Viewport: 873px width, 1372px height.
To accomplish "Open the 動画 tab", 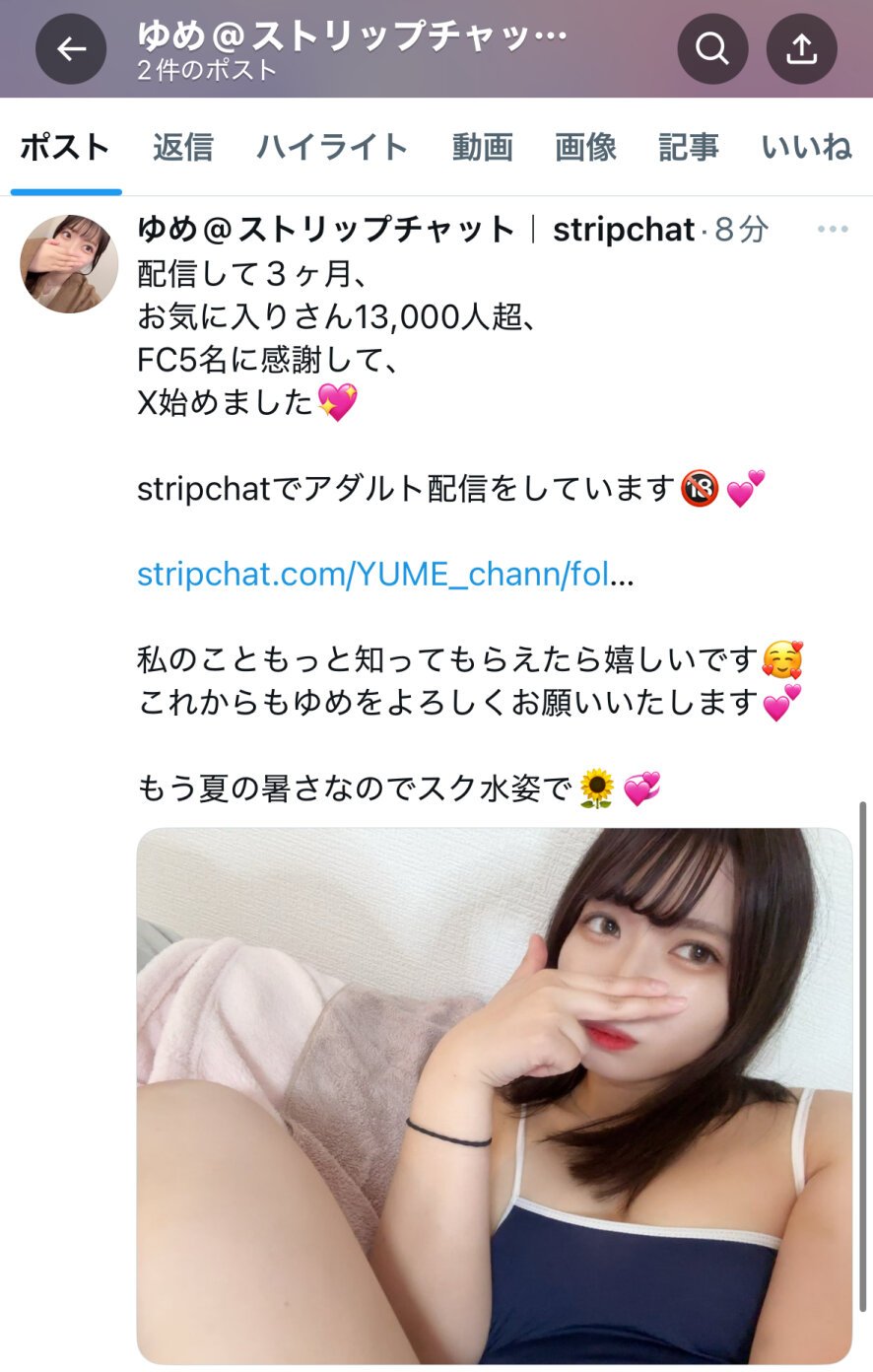I will (483, 148).
